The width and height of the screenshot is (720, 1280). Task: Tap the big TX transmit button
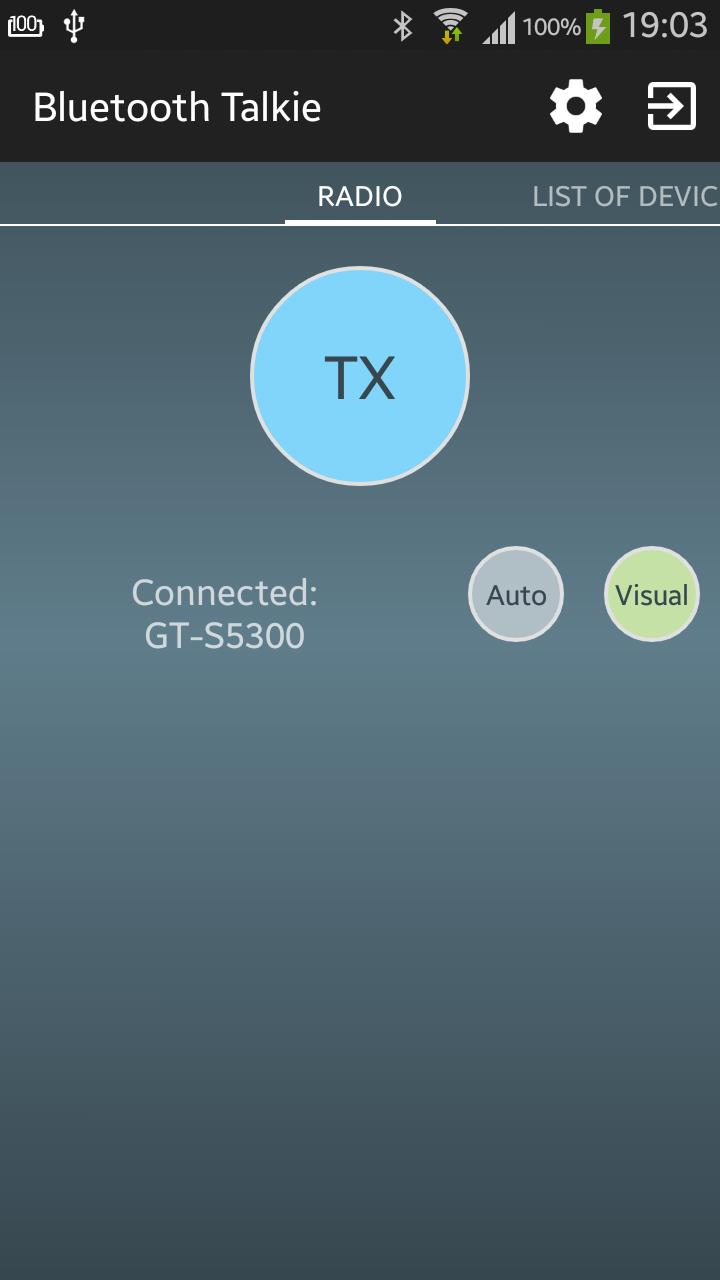(360, 376)
